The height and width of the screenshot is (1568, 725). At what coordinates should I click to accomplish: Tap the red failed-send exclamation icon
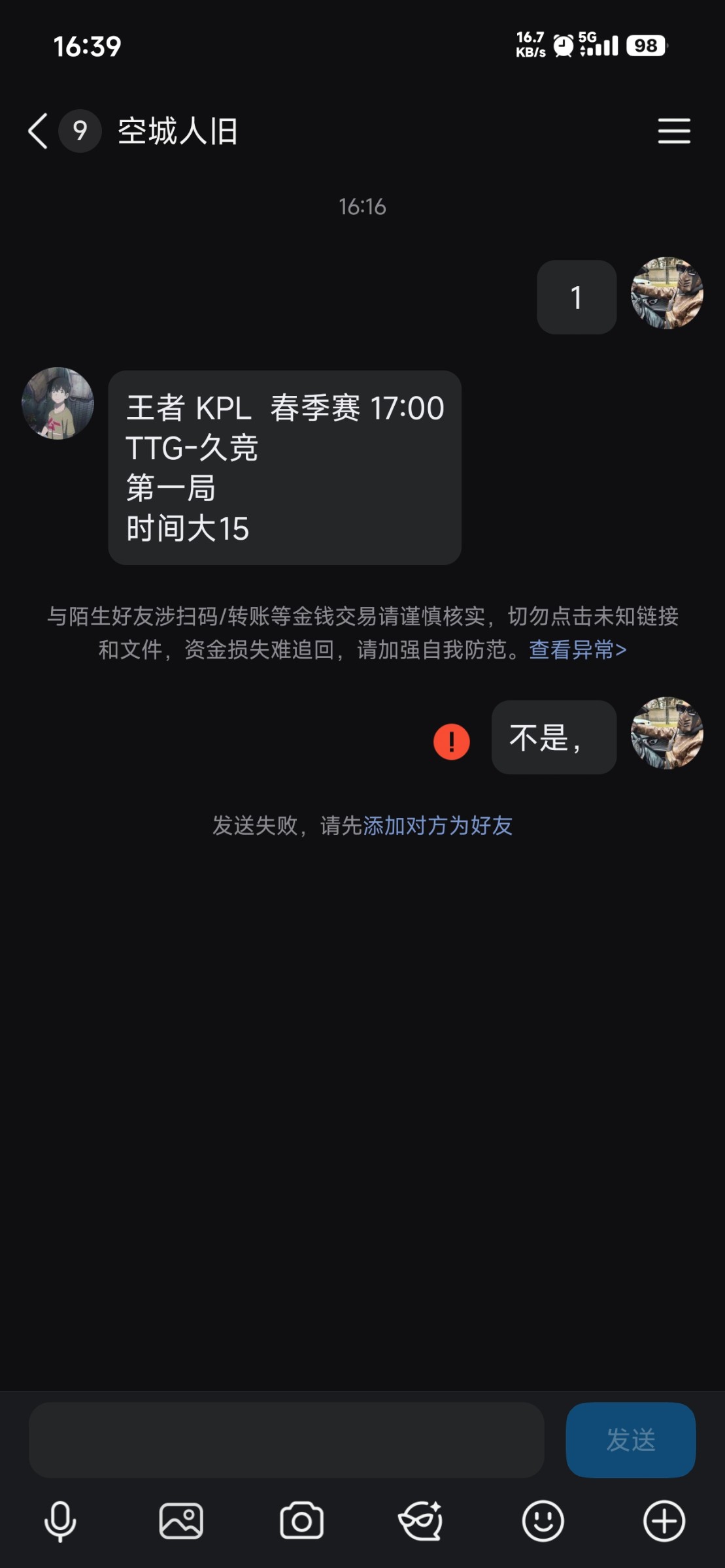click(452, 743)
